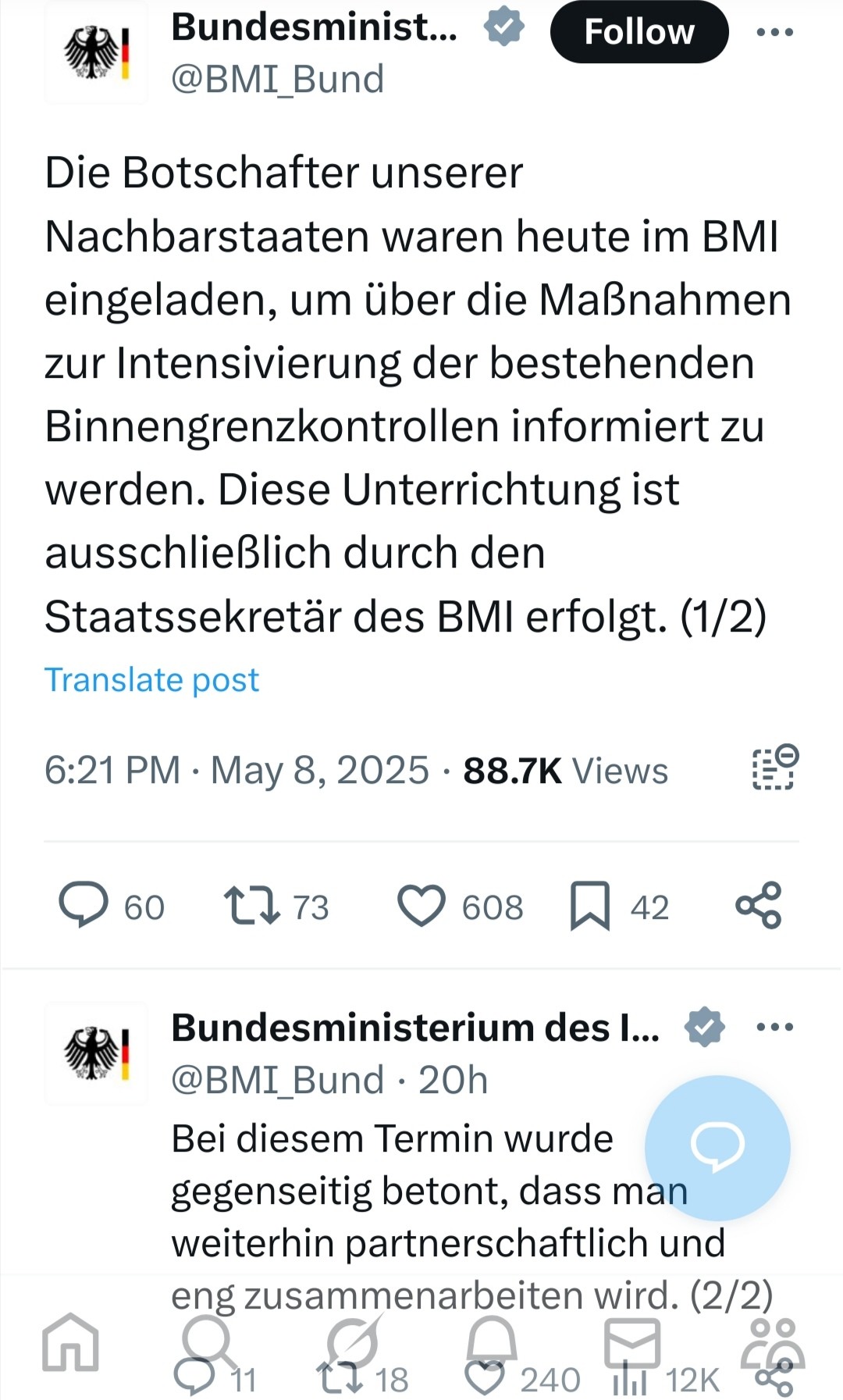Open overflow menu of the main post
The image size is (843, 1400).
pyautogui.click(x=775, y=32)
